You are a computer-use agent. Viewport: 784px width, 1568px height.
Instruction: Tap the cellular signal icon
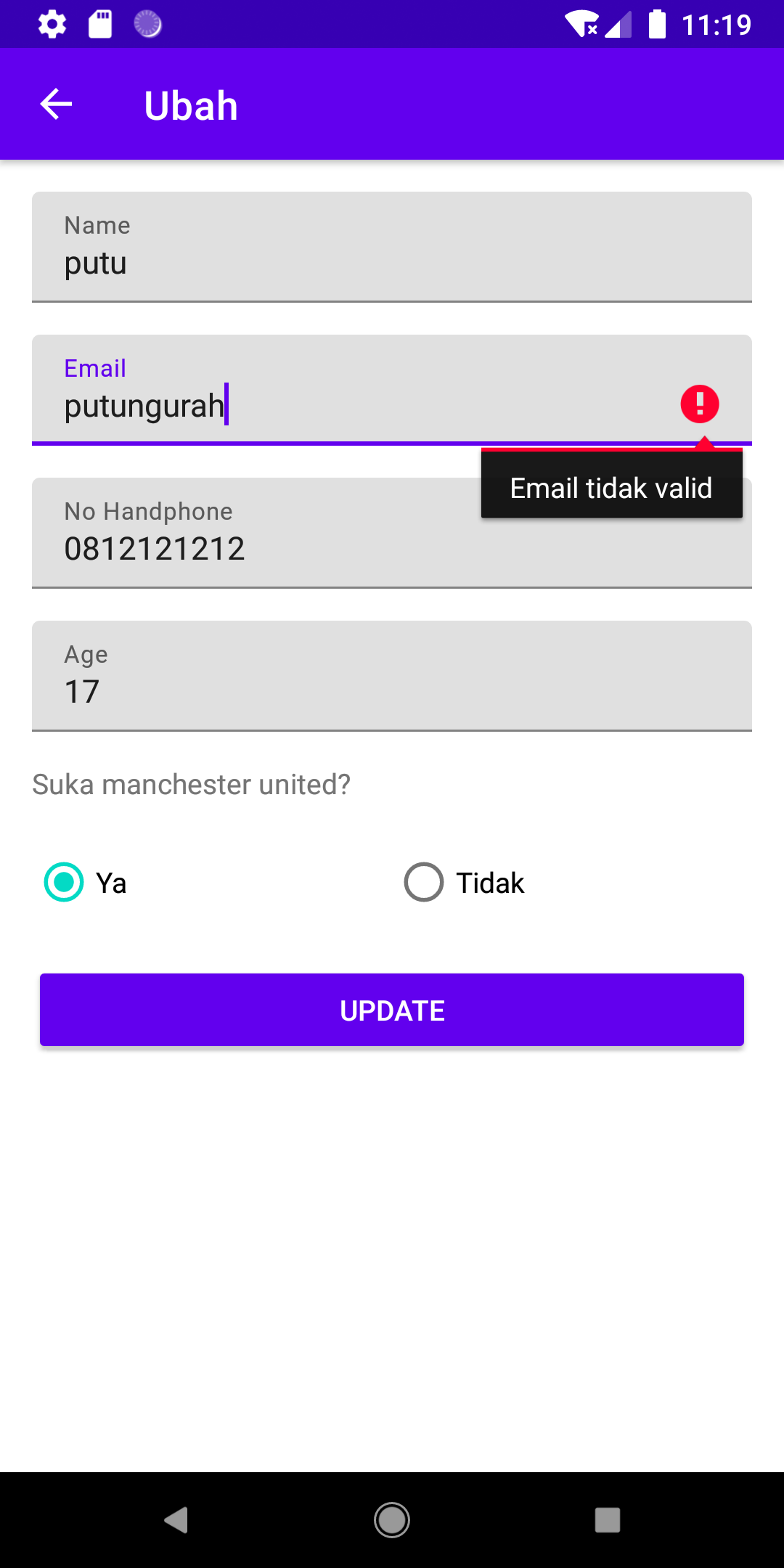618,24
